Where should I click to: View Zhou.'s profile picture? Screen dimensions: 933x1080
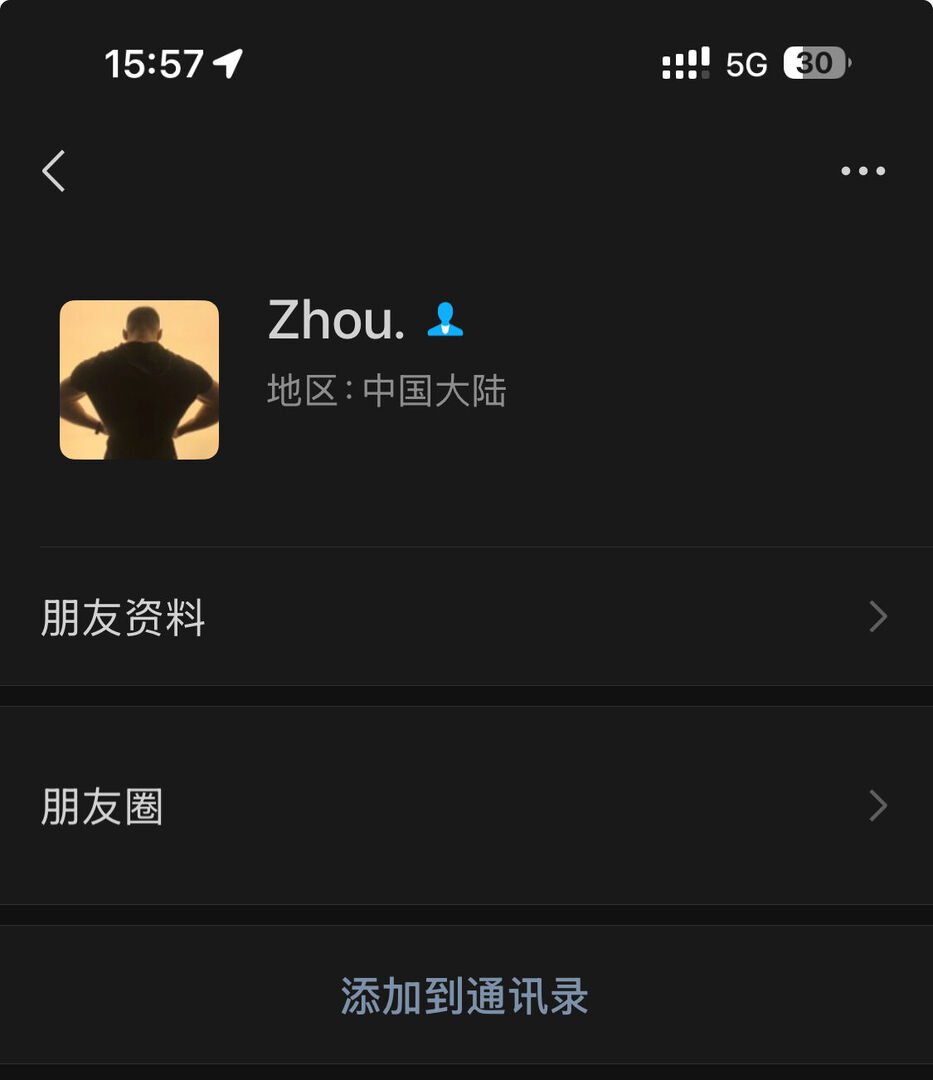click(139, 380)
